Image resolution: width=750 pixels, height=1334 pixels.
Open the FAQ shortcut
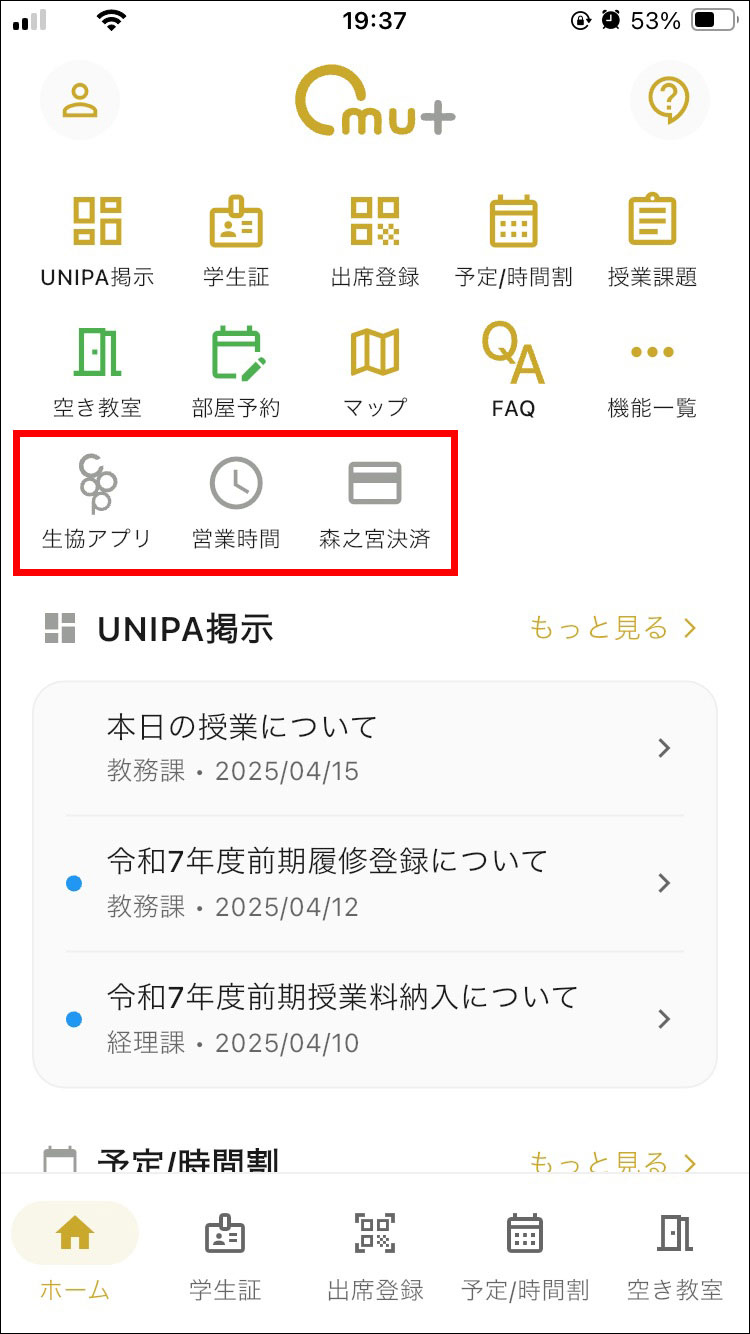point(513,371)
